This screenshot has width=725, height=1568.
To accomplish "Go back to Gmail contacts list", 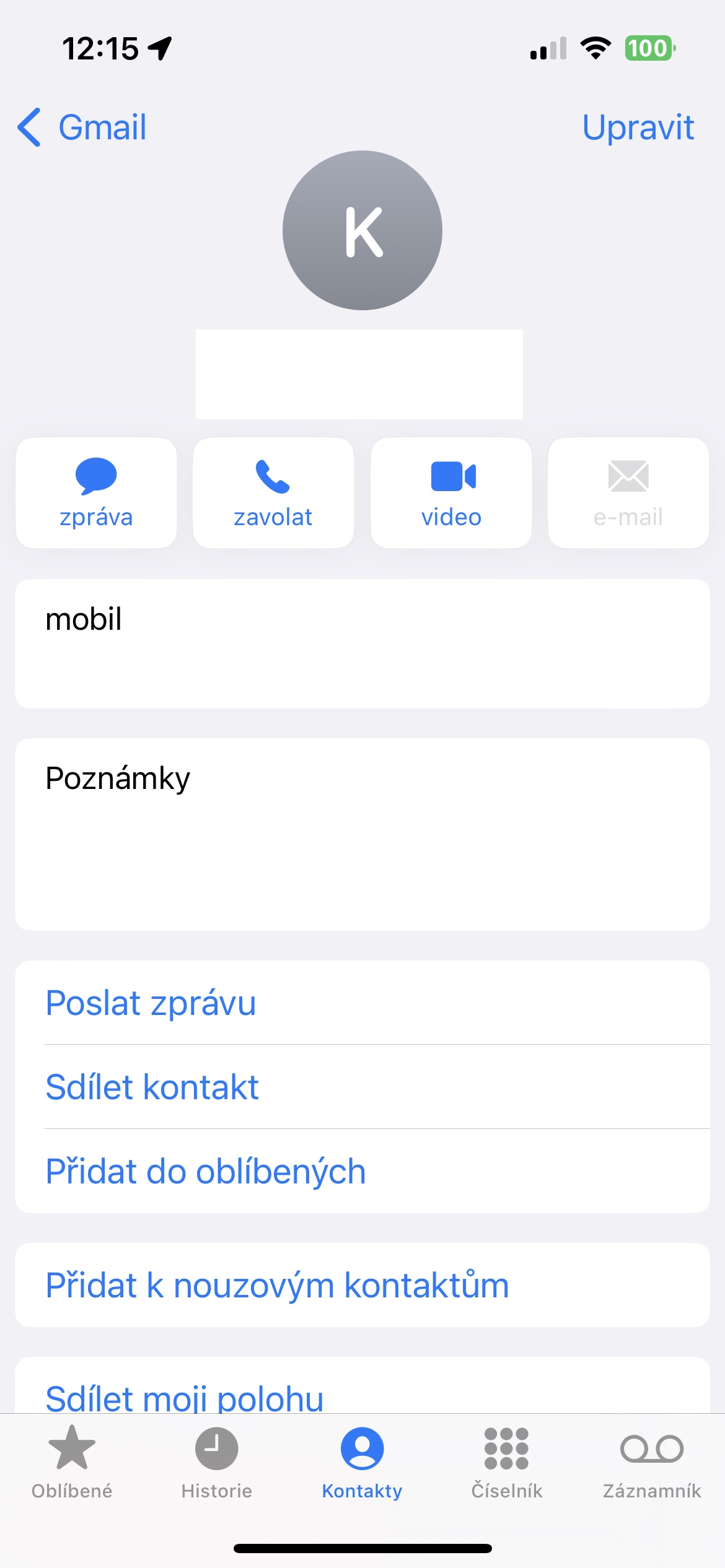I will point(82,128).
